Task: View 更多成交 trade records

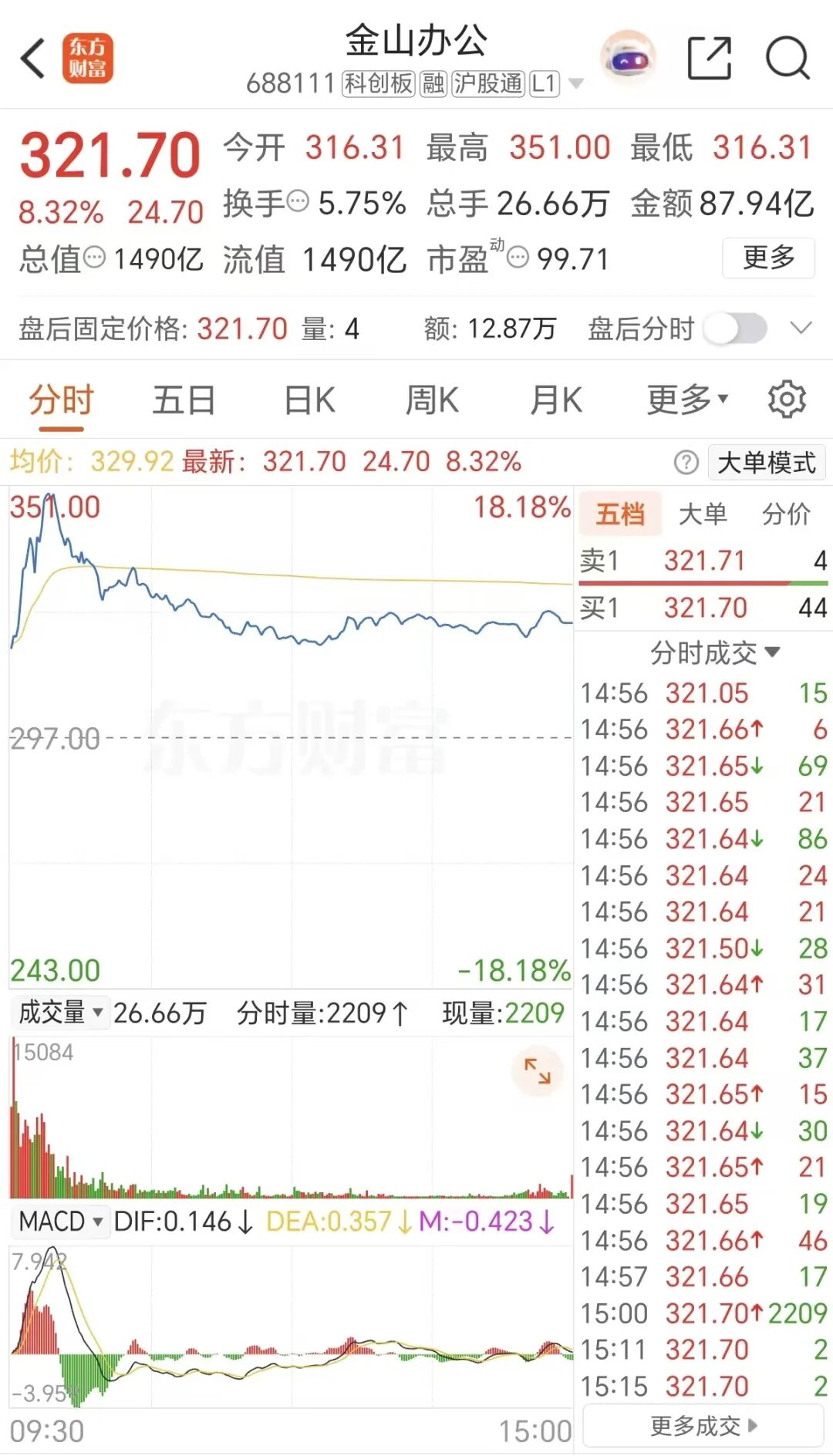Action: click(x=703, y=1426)
